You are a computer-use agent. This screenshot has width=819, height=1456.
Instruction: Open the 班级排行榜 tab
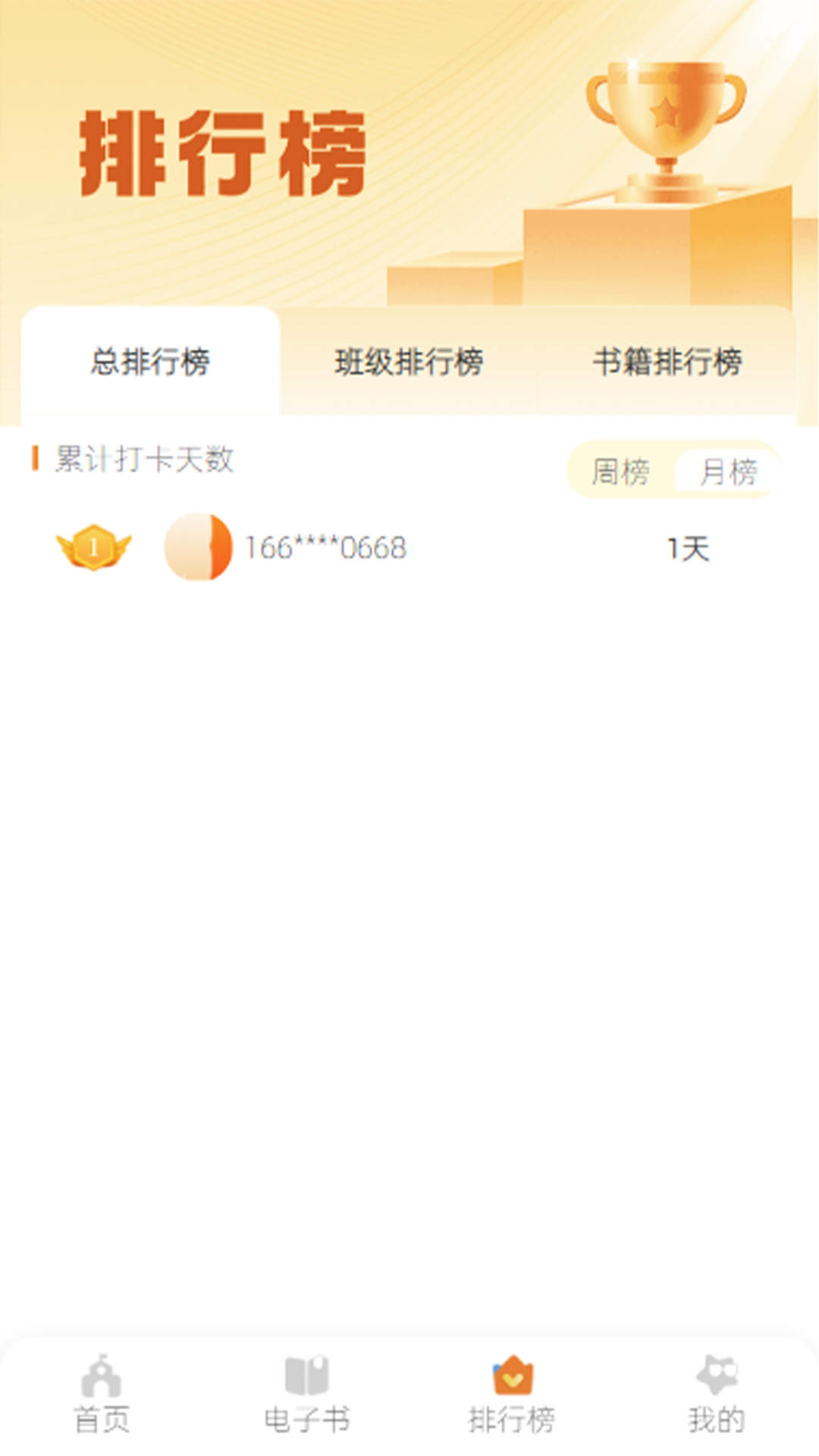coord(409,362)
